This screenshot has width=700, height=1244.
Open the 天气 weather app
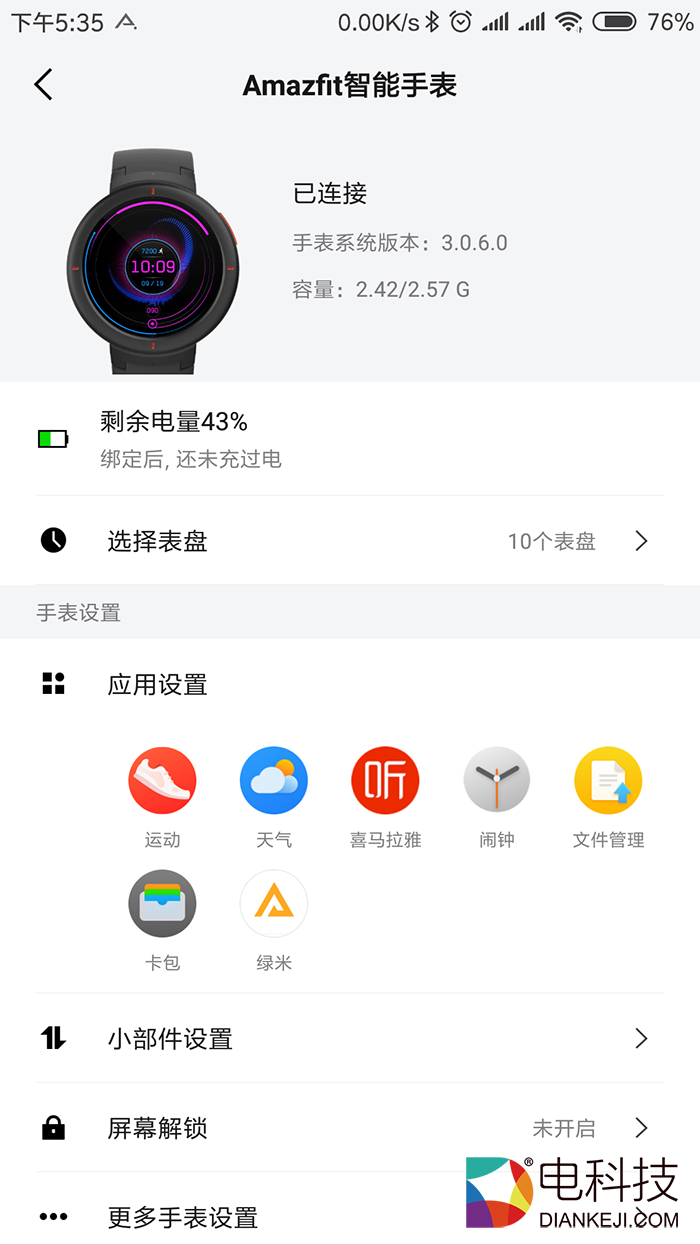pos(273,781)
